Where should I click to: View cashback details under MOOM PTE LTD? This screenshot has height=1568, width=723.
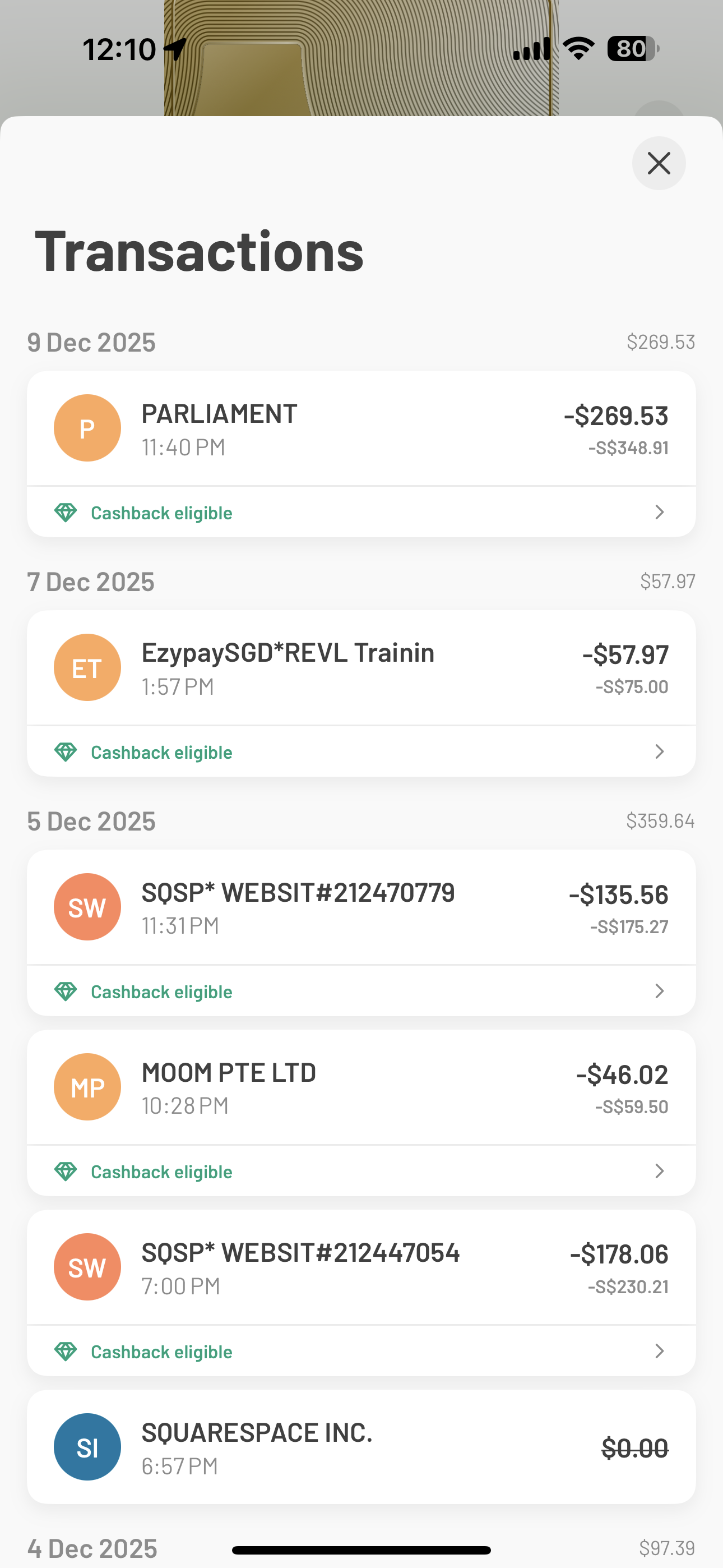point(361,1170)
